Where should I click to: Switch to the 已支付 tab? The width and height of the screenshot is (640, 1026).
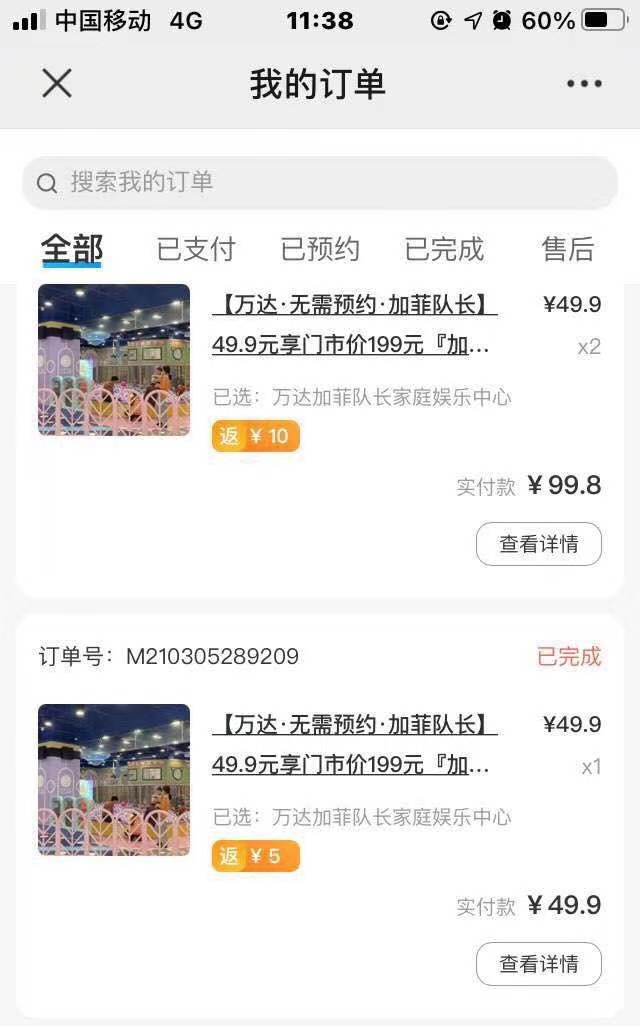pos(196,249)
